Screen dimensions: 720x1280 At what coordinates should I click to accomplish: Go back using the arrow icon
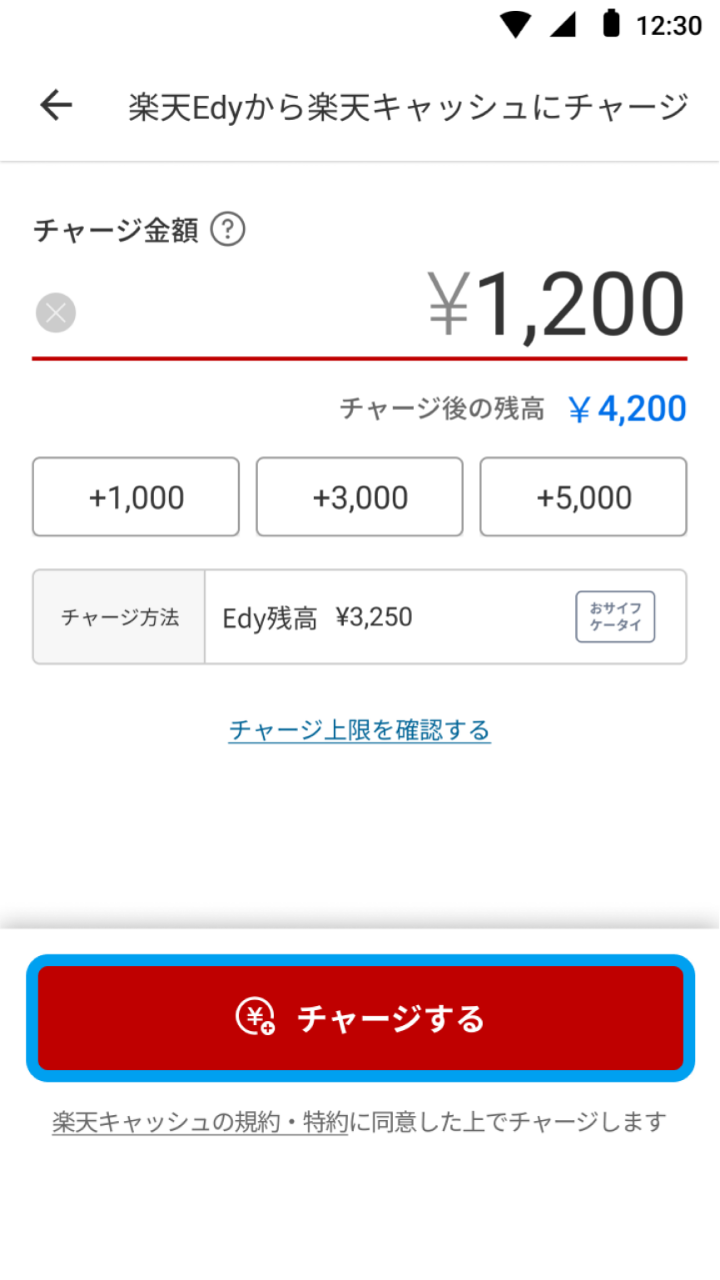click(56, 105)
